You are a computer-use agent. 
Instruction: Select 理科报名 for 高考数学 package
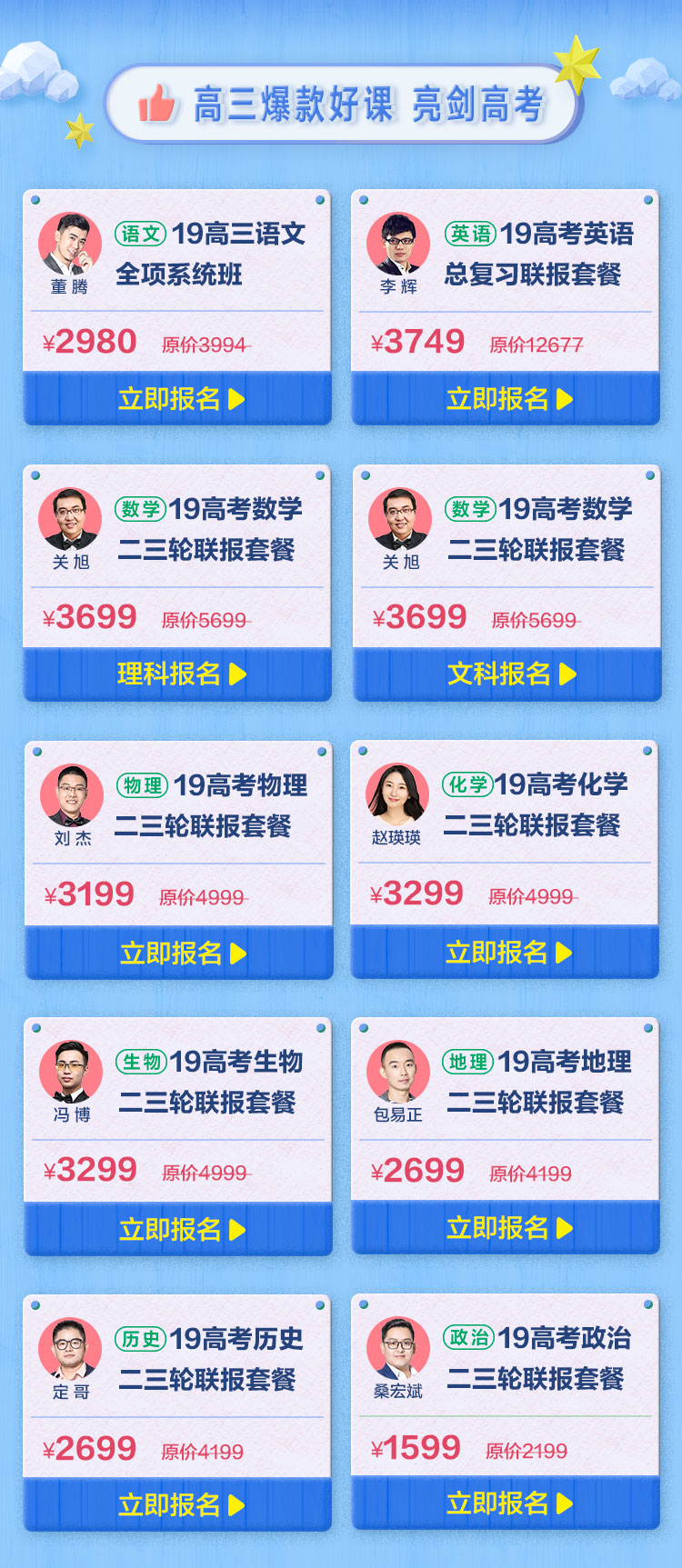pyautogui.click(x=178, y=674)
